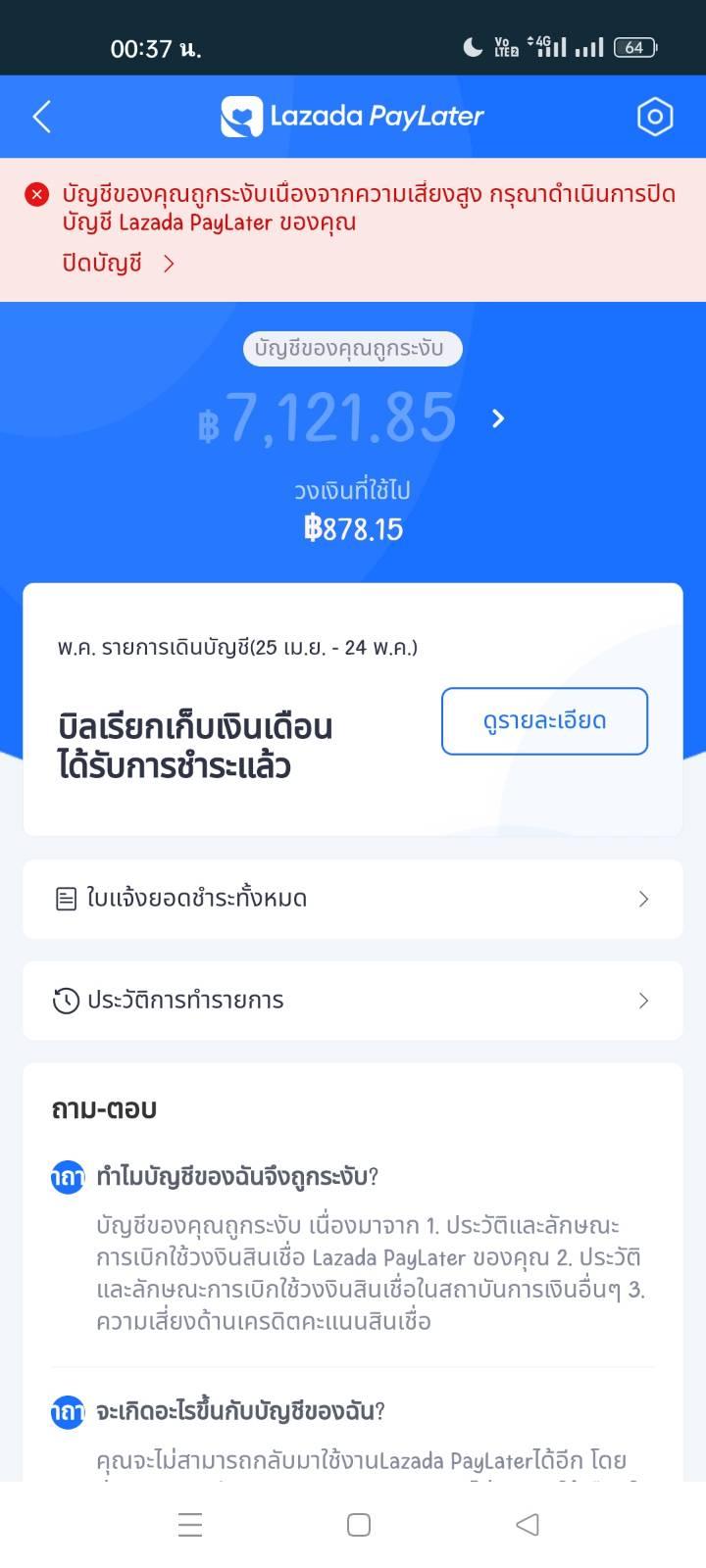The image size is (706, 1568).
Task: Open ใบแจ้งยอดชำระทั้งหมด
Action: (x=353, y=899)
